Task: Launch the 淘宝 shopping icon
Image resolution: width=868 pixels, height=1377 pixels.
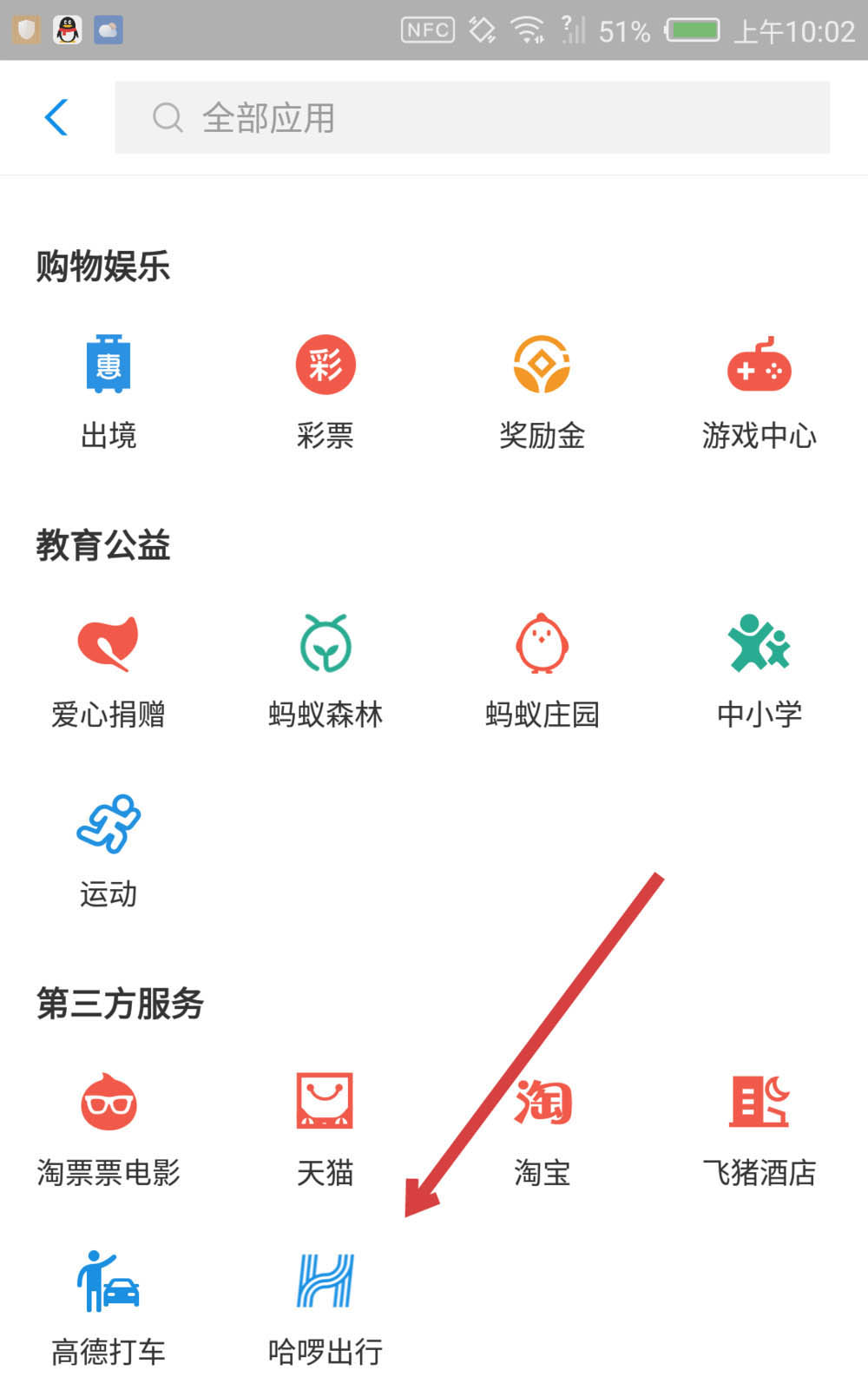Action: 542,1101
